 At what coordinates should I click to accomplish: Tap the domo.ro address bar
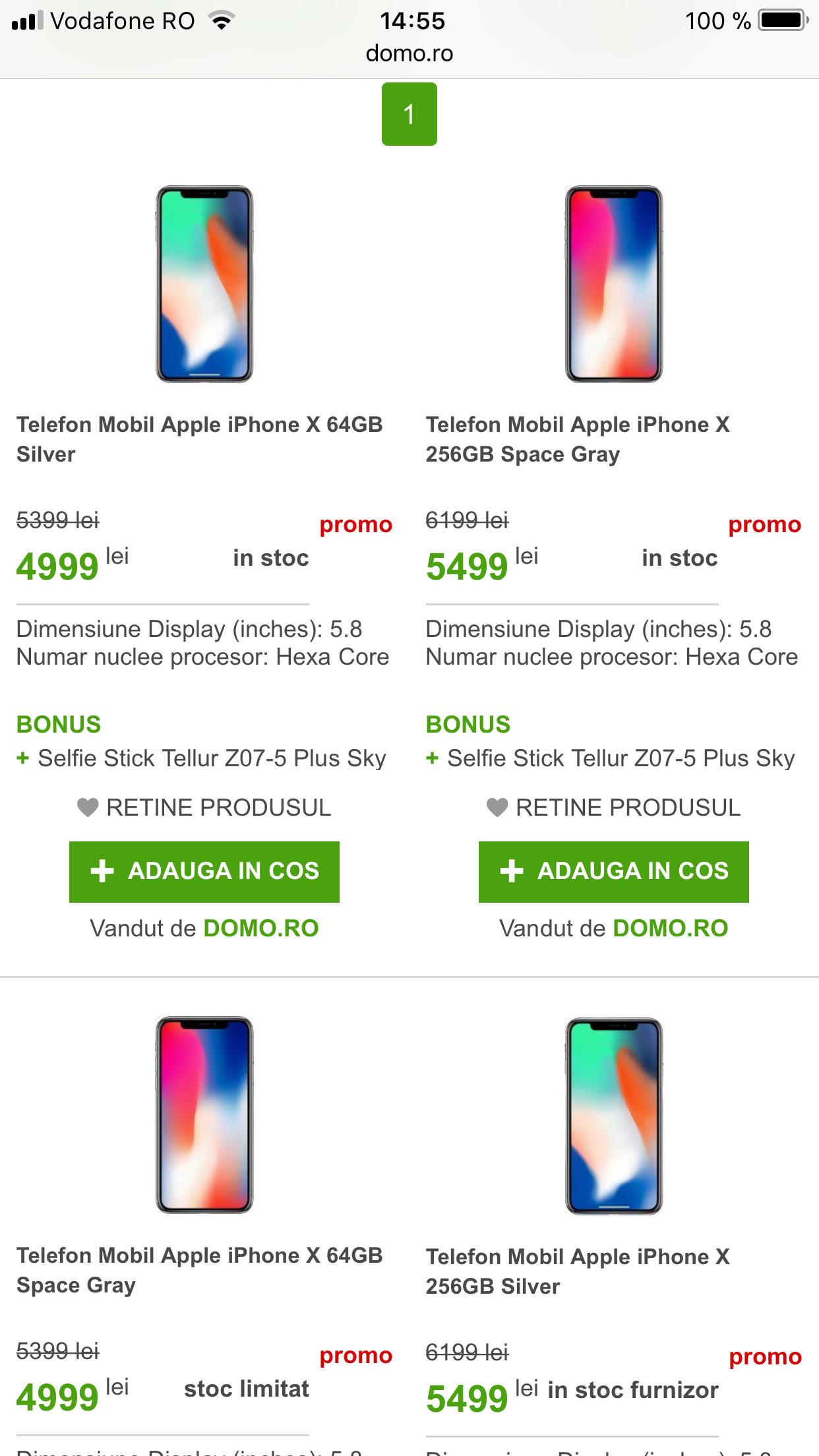pyautogui.click(x=409, y=53)
